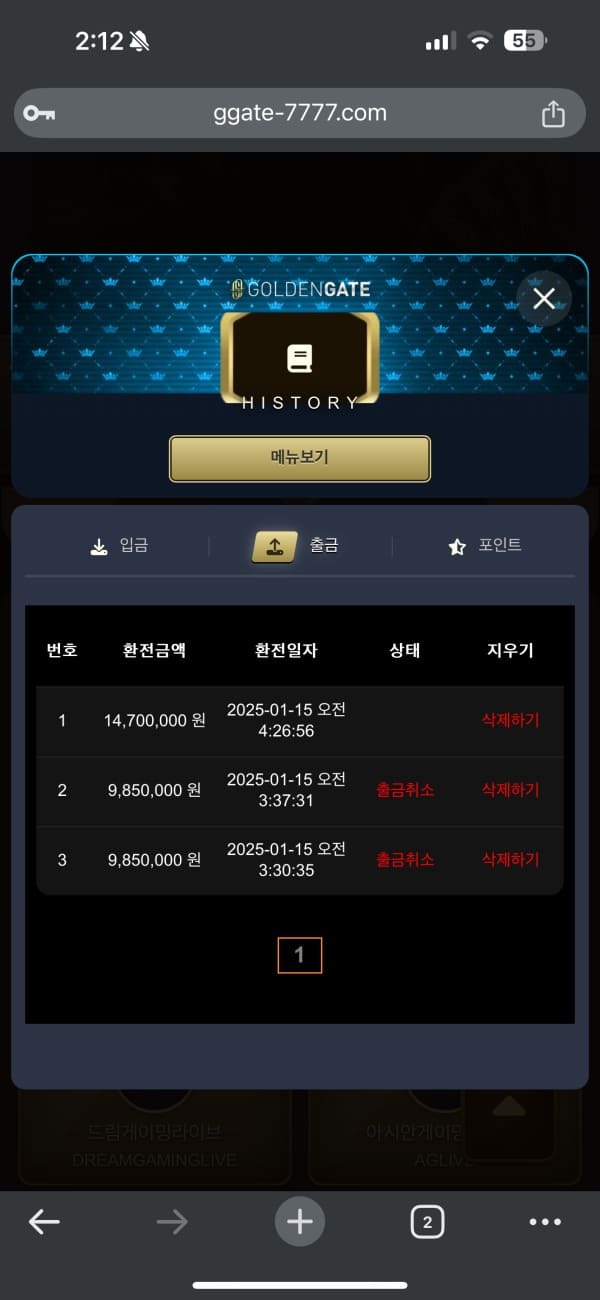The width and height of the screenshot is (600, 1300).
Task: Open the browser overflow menu
Action: (545, 1221)
